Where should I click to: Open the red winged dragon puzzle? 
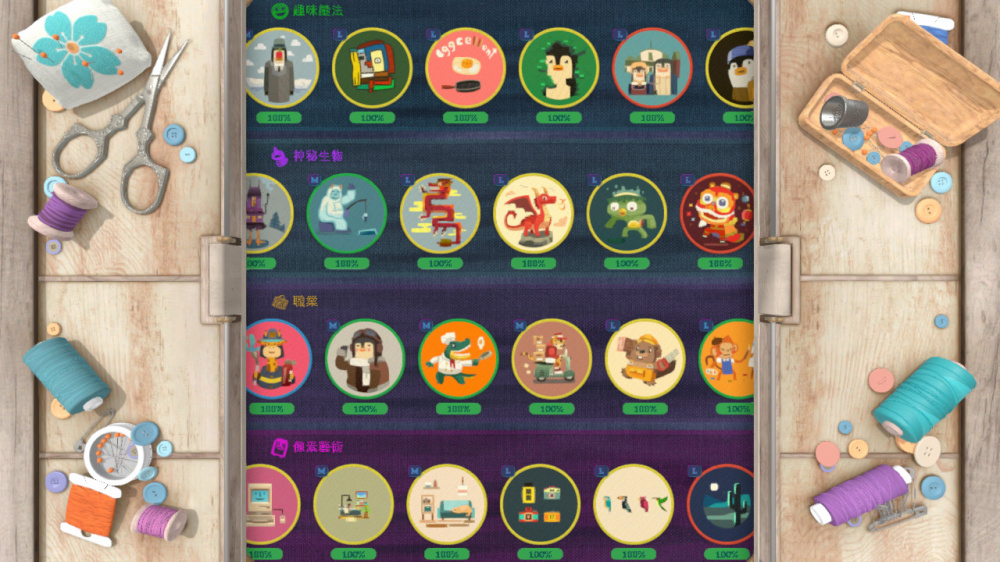pyautogui.click(x=533, y=213)
